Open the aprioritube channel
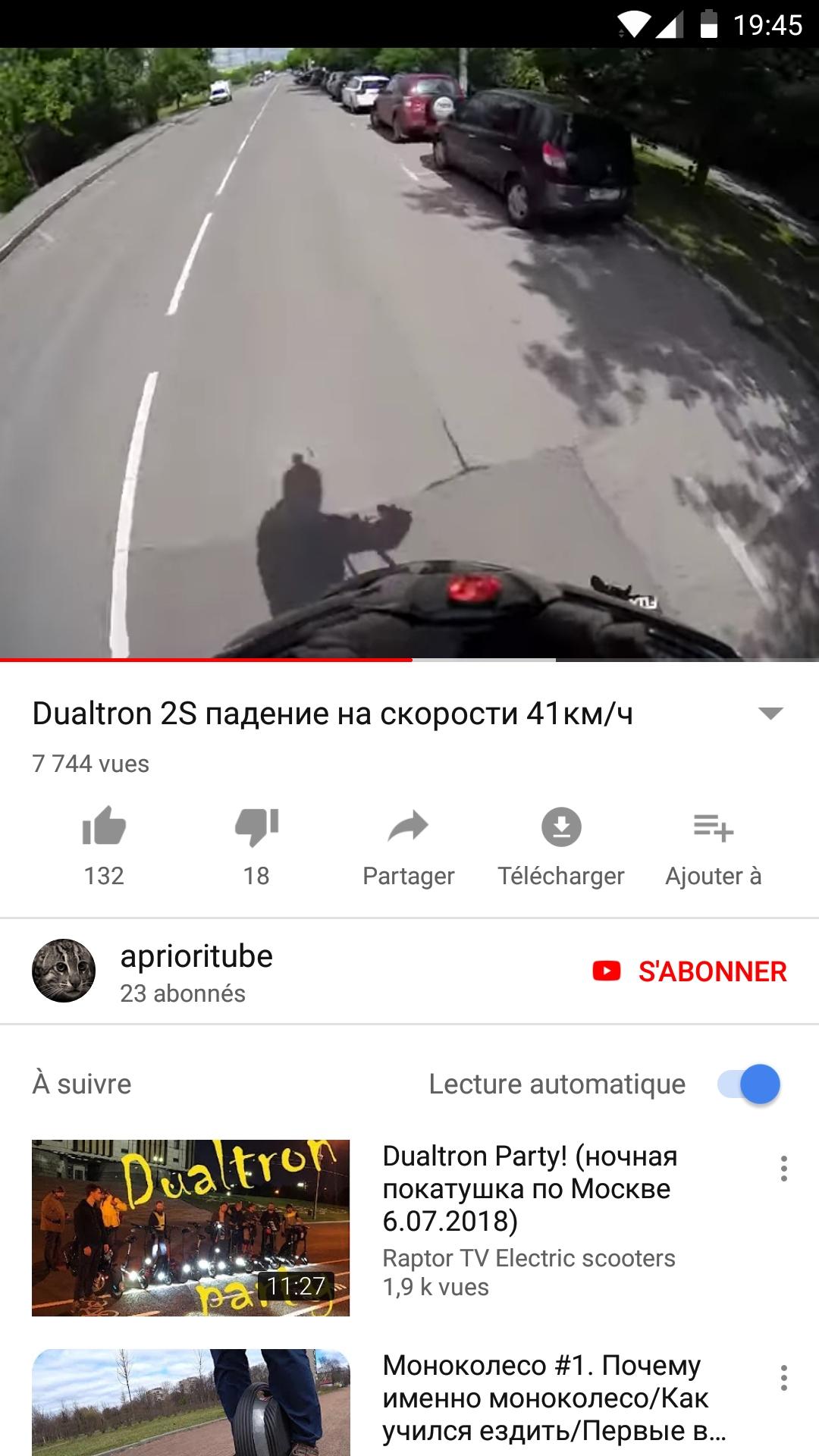The height and width of the screenshot is (1456, 819). (196, 971)
